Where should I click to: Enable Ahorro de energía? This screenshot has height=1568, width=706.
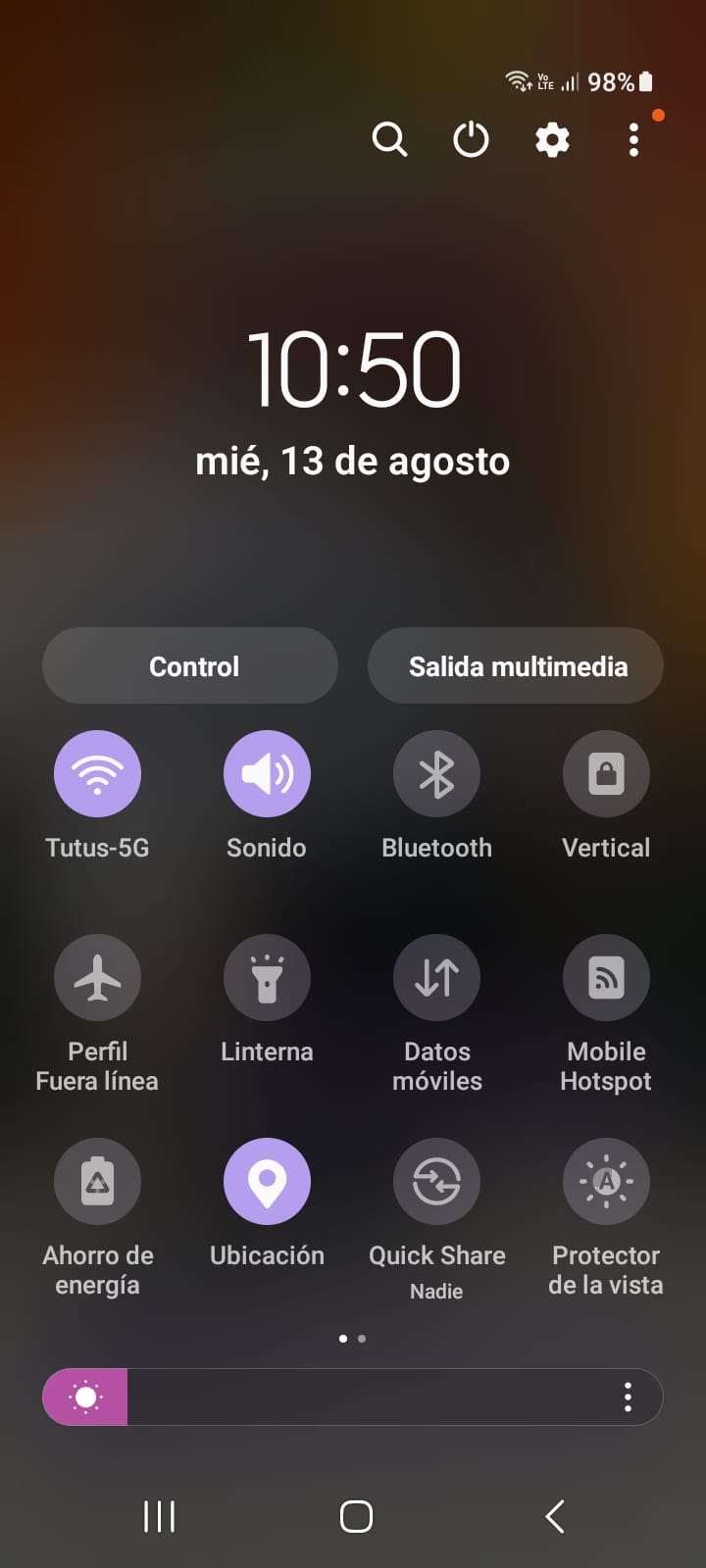(97, 1182)
